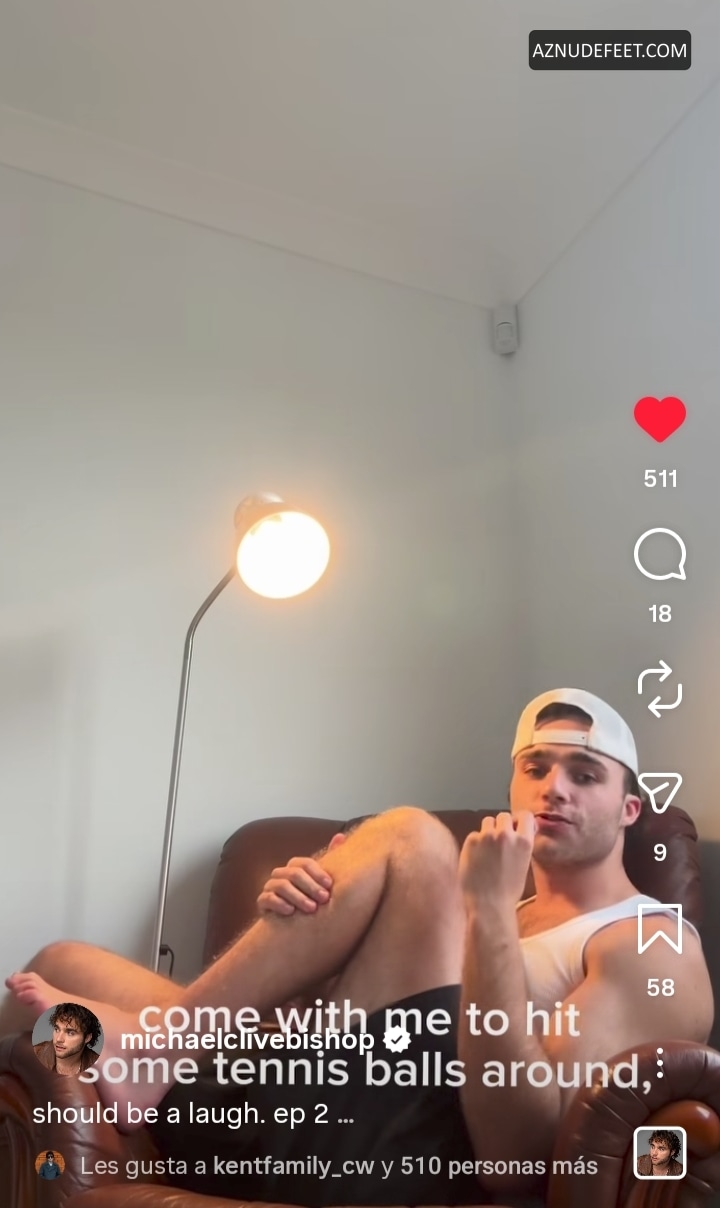Save this reel with the bookmark icon
720x1208 pixels.
[660, 929]
